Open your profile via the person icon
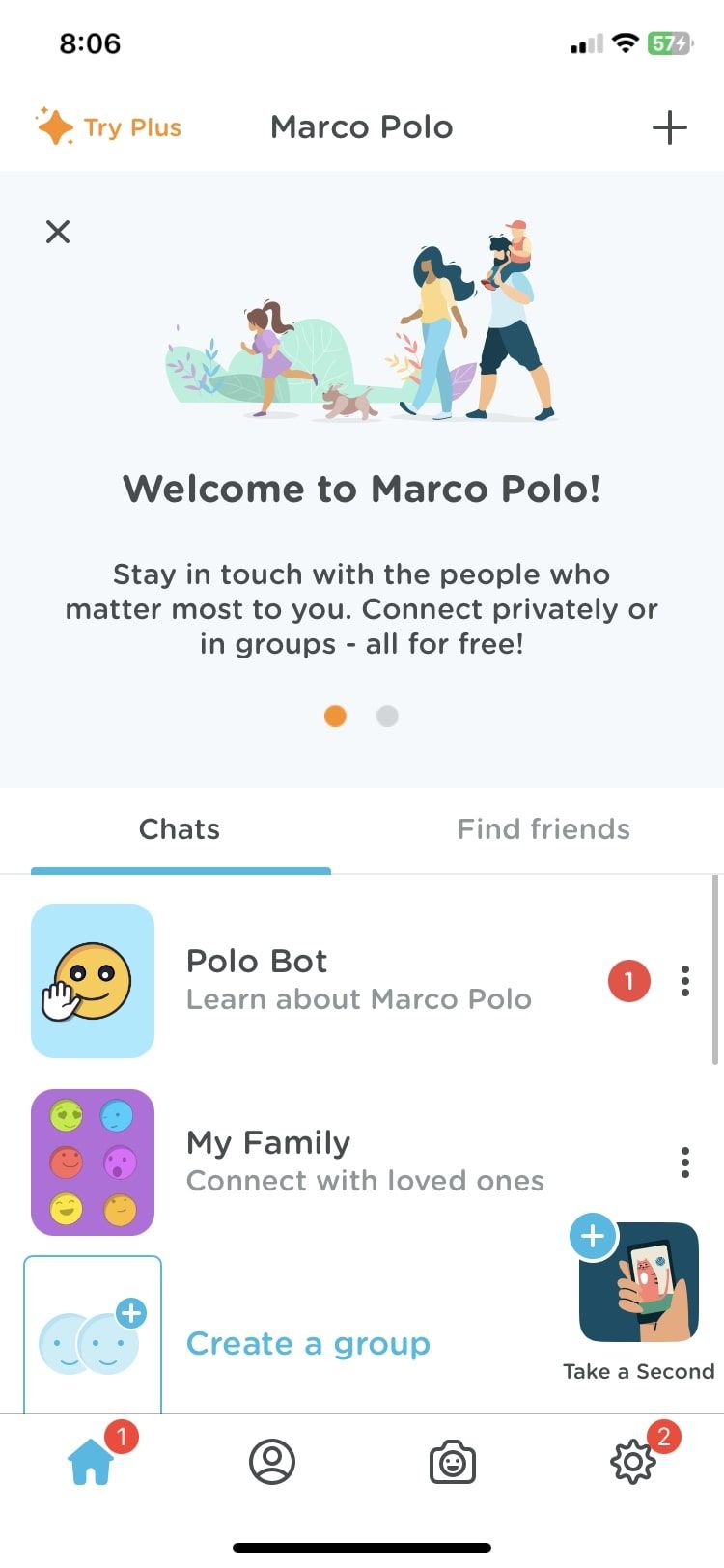The height and width of the screenshot is (1568, 724). [x=271, y=1461]
